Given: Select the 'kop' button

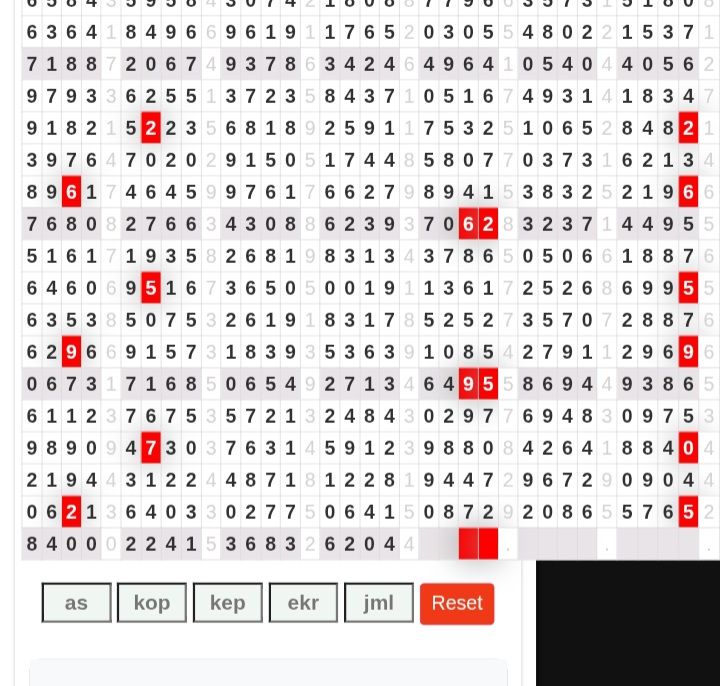Looking at the screenshot, I should (152, 603).
